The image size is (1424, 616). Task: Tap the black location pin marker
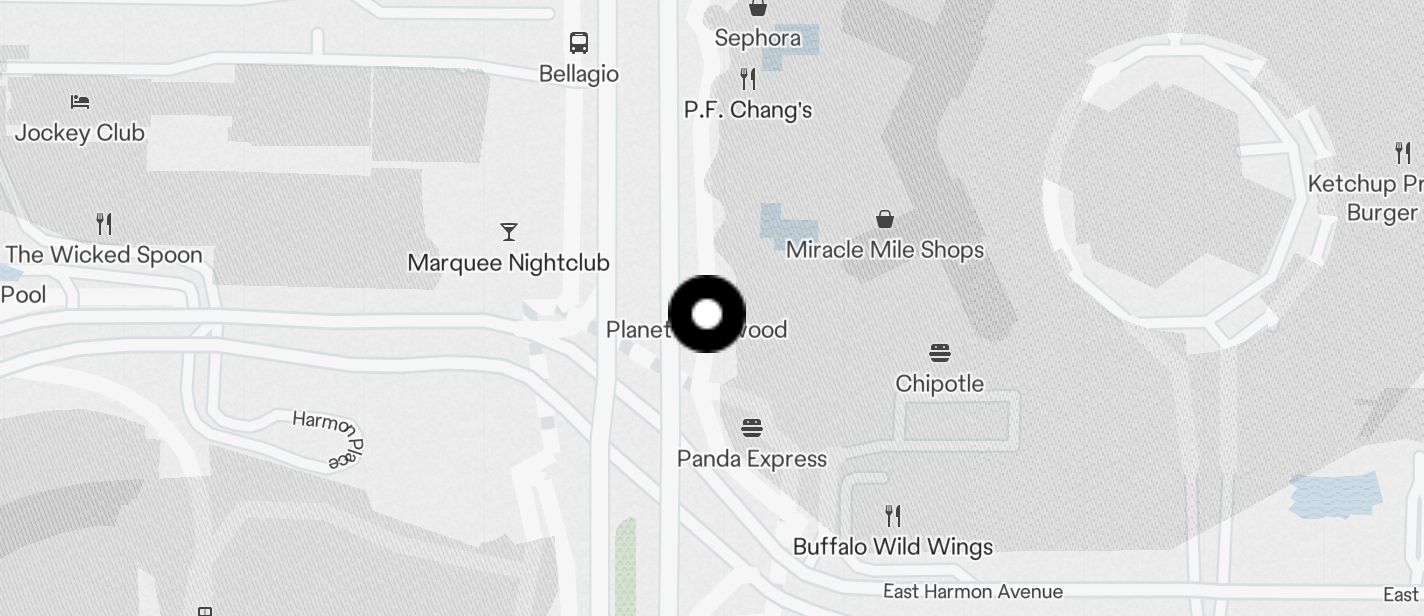[707, 314]
